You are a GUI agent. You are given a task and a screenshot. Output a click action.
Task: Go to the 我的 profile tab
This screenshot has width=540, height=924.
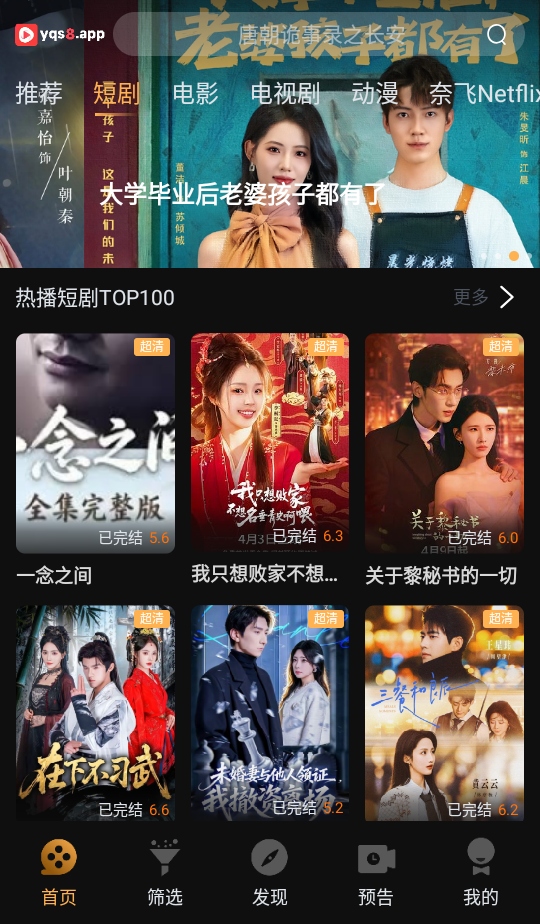480,873
